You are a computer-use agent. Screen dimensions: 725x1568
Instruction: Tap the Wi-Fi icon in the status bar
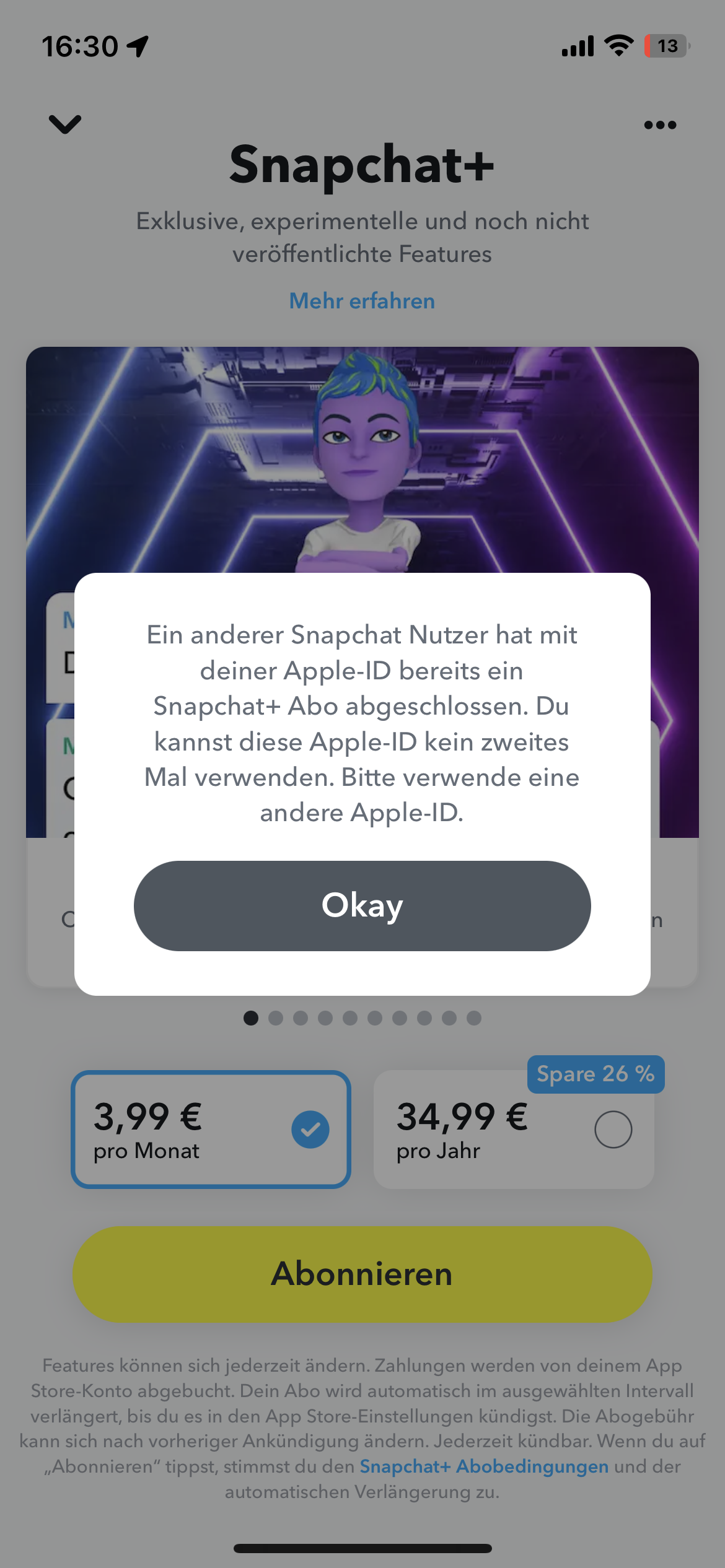click(x=619, y=45)
